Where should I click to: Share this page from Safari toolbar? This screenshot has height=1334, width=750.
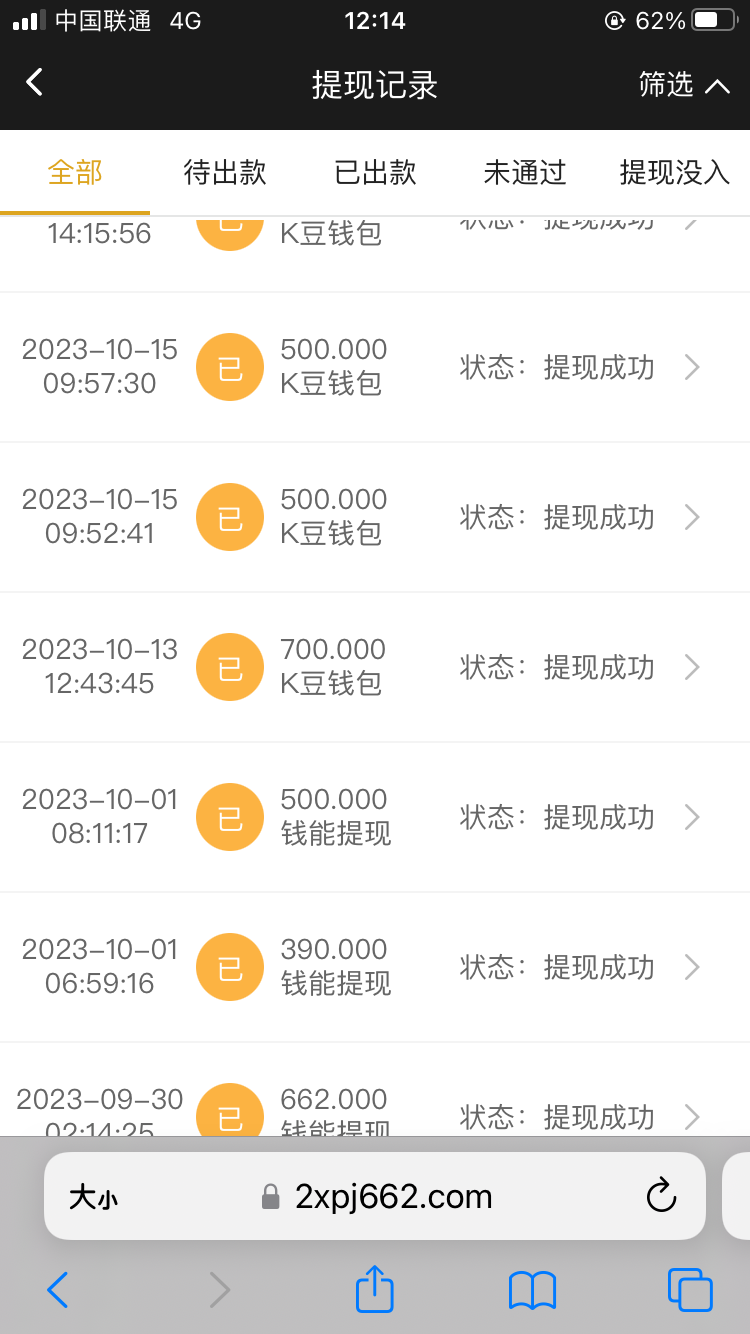pos(375,1290)
